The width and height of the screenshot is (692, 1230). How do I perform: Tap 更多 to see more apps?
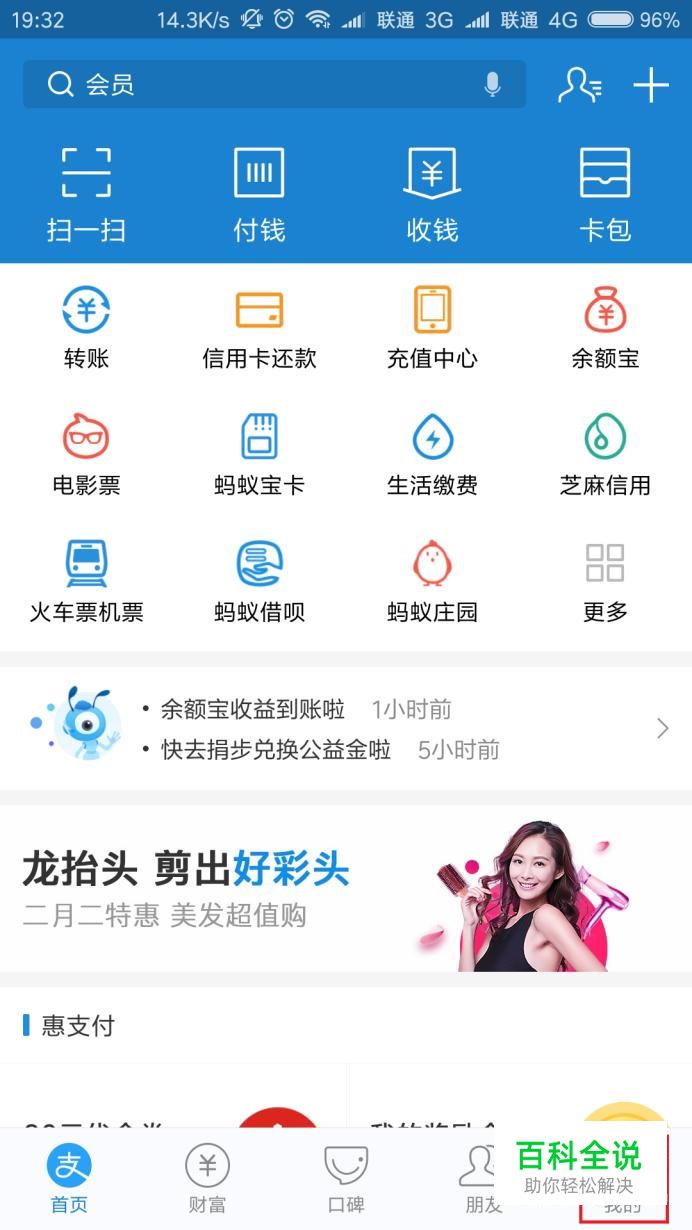(x=605, y=580)
